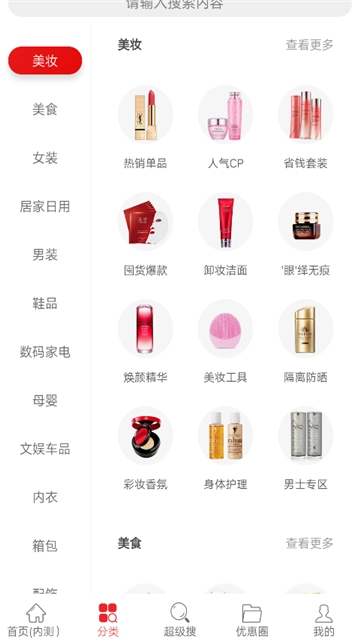Tap the search input box at top
The image size is (360, 640).
pyautogui.click(x=180, y=7)
